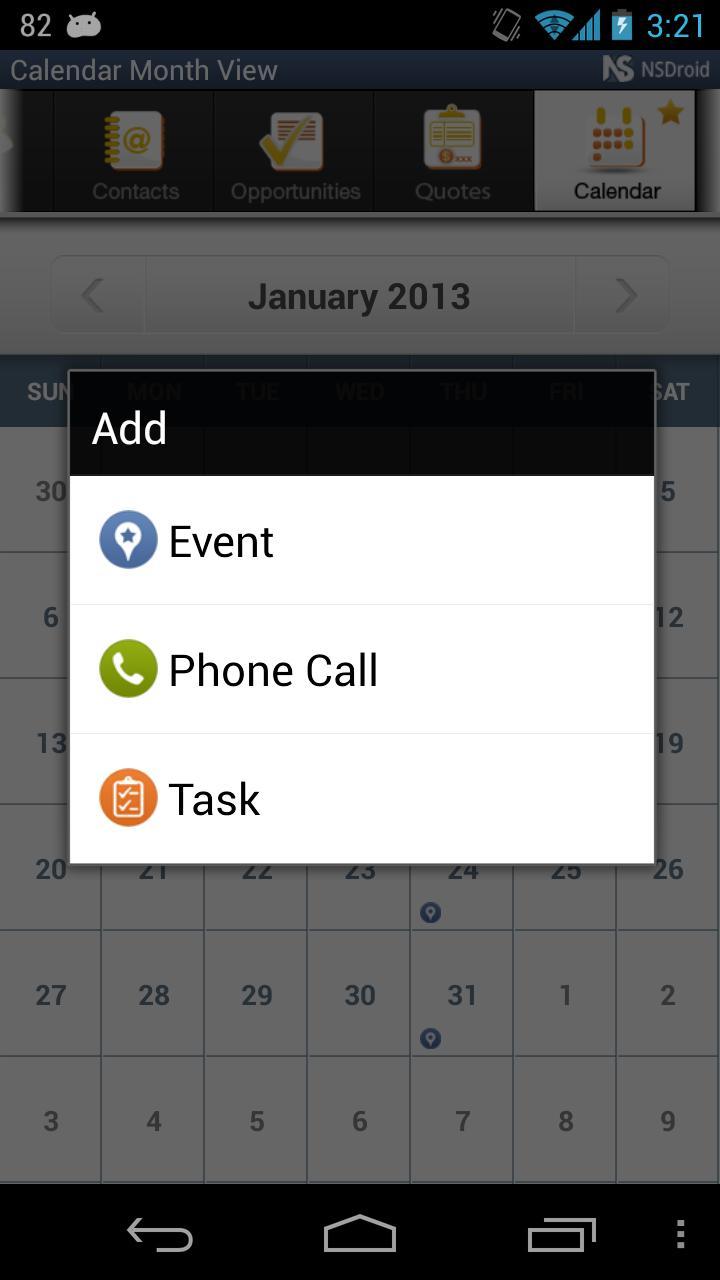Switch to the Contacts tab
This screenshot has width=720, height=1280.
(134, 150)
